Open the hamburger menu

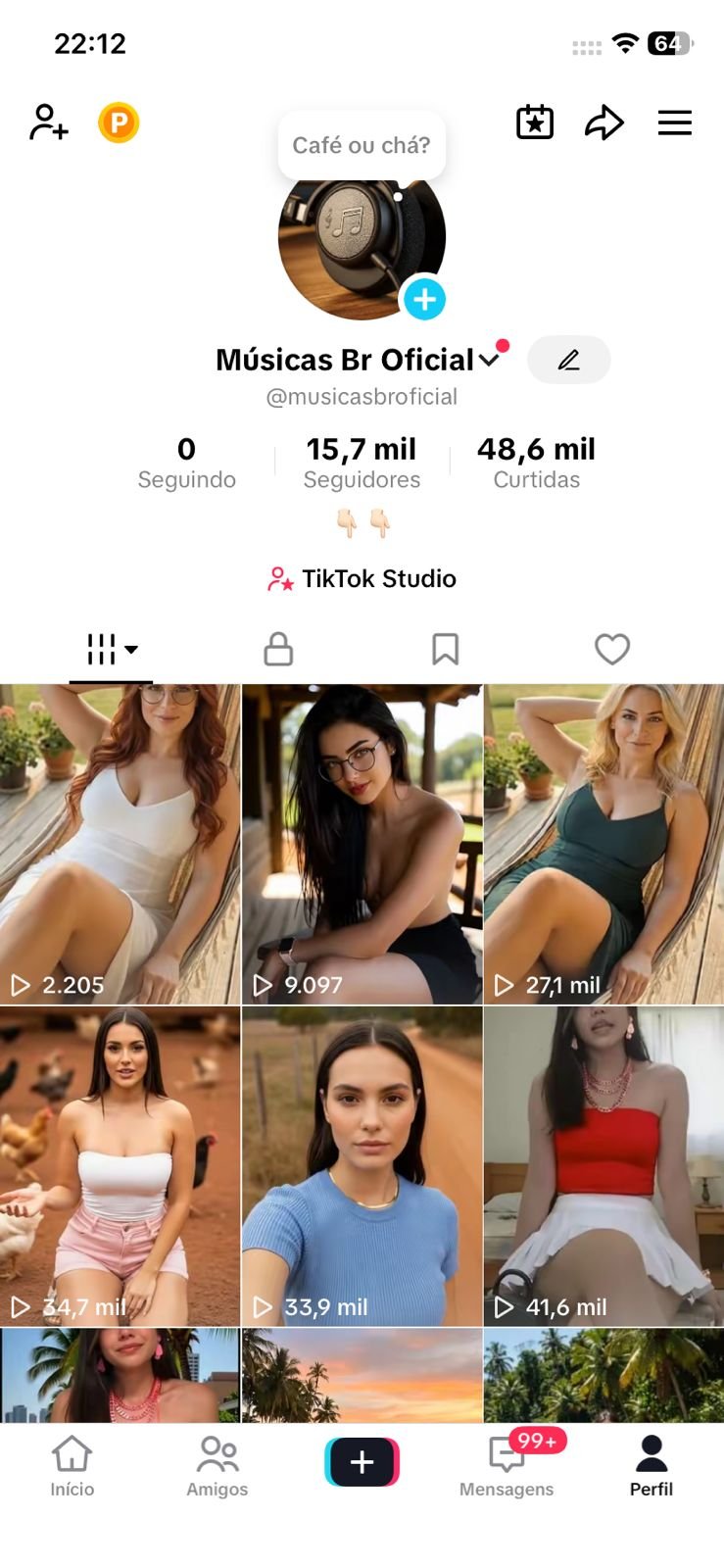point(675,122)
